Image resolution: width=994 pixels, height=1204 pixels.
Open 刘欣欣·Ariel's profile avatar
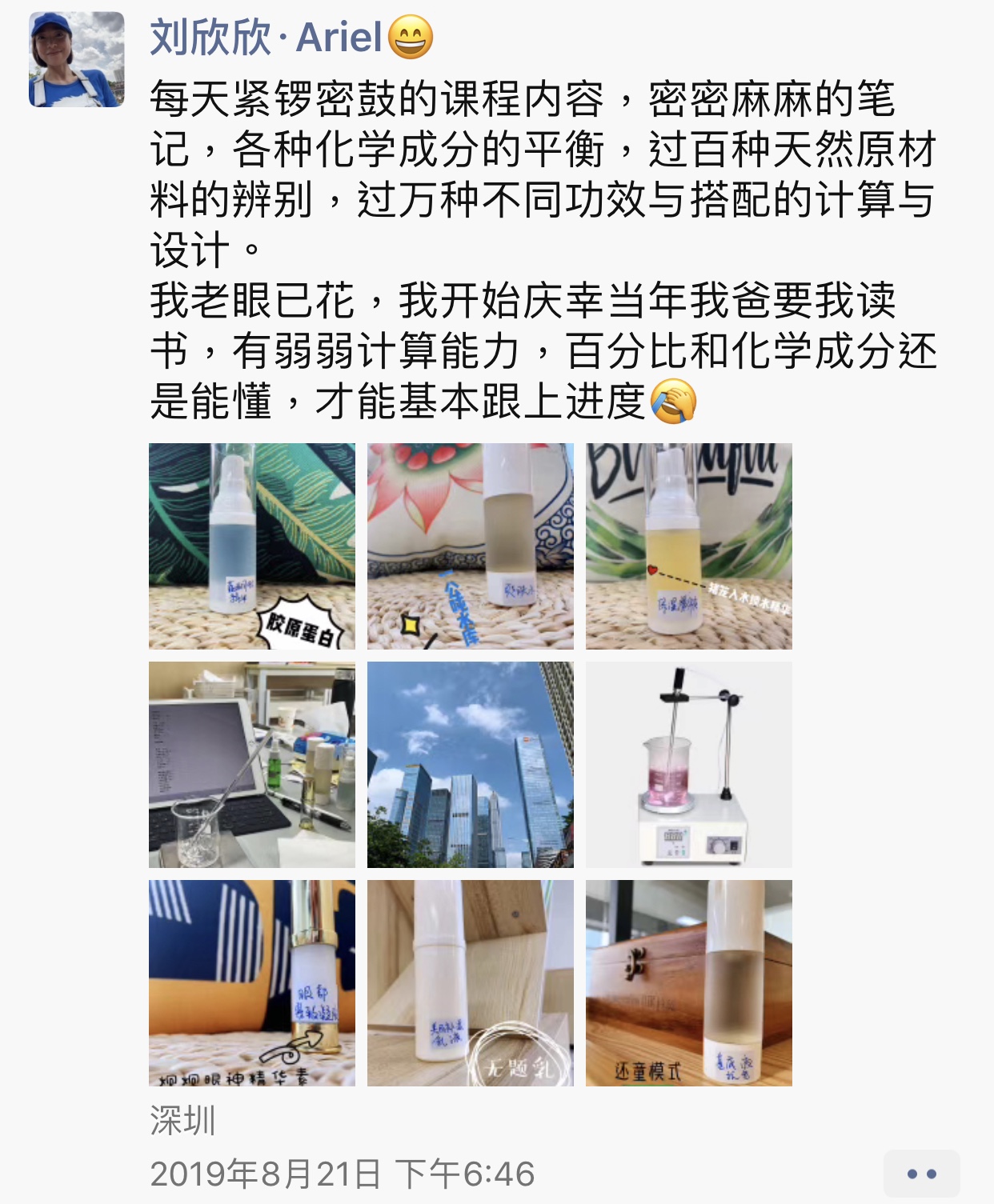pyautogui.click(x=77, y=59)
